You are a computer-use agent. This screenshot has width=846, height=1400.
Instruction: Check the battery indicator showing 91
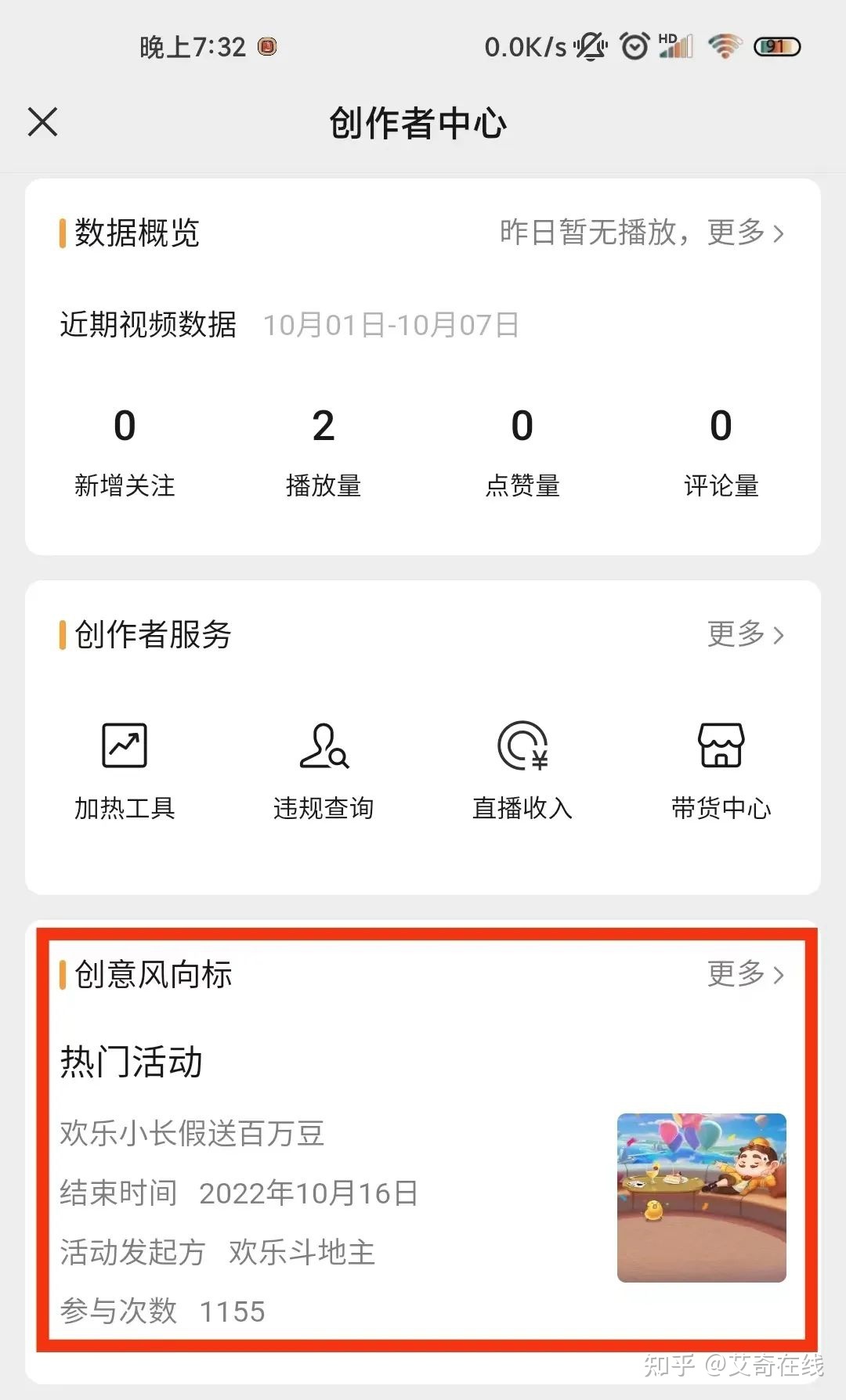pyautogui.click(x=775, y=46)
